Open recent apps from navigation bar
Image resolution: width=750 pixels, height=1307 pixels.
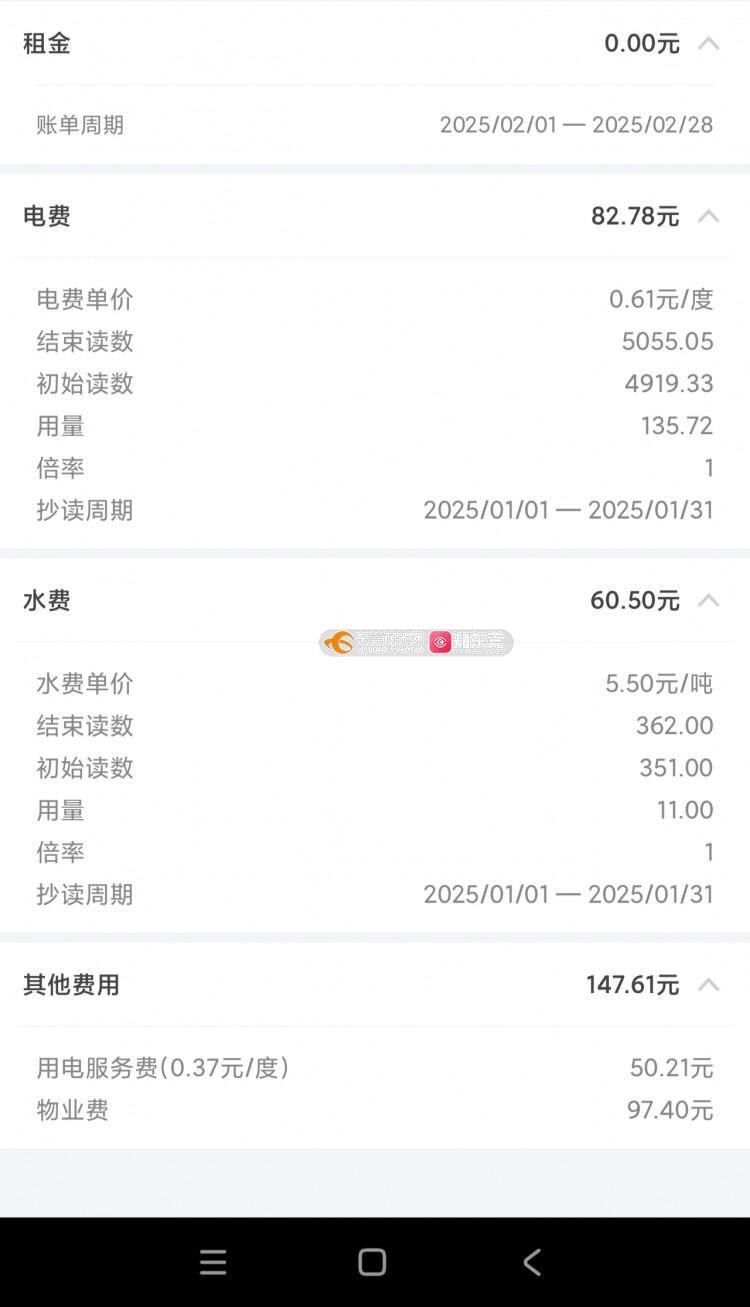[213, 1262]
